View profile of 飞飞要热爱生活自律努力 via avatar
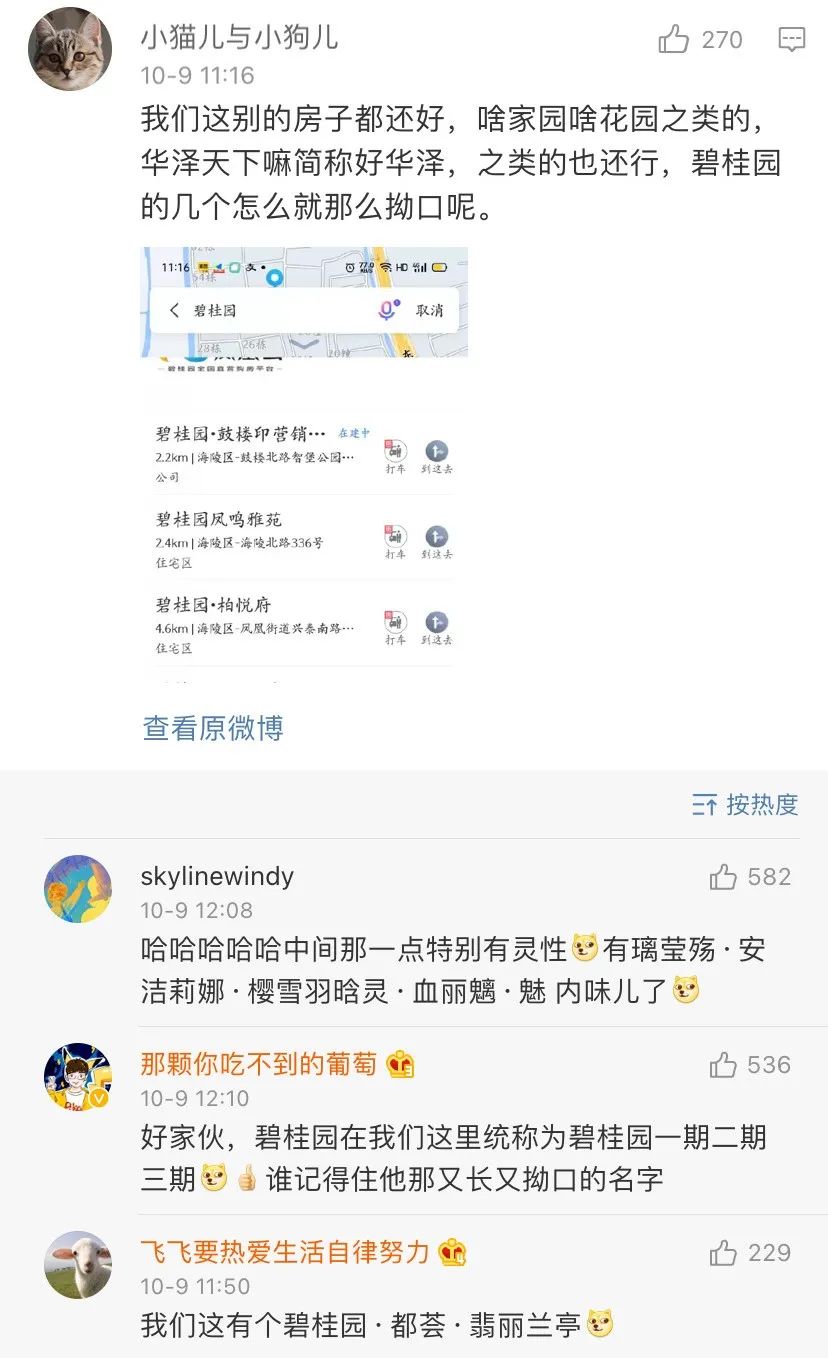Image resolution: width=828 pixels, height=1358 pixels. pos(78,1265)
